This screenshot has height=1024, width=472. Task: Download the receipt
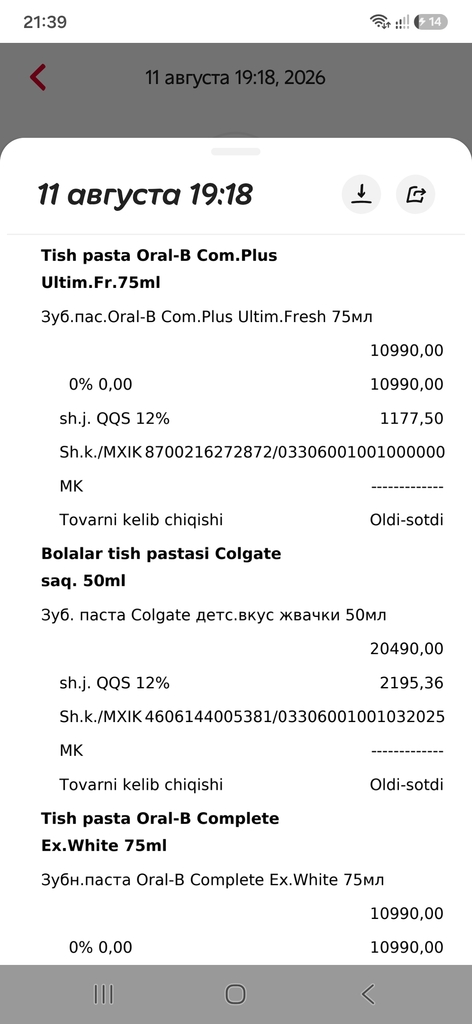(x=361, y=194)
